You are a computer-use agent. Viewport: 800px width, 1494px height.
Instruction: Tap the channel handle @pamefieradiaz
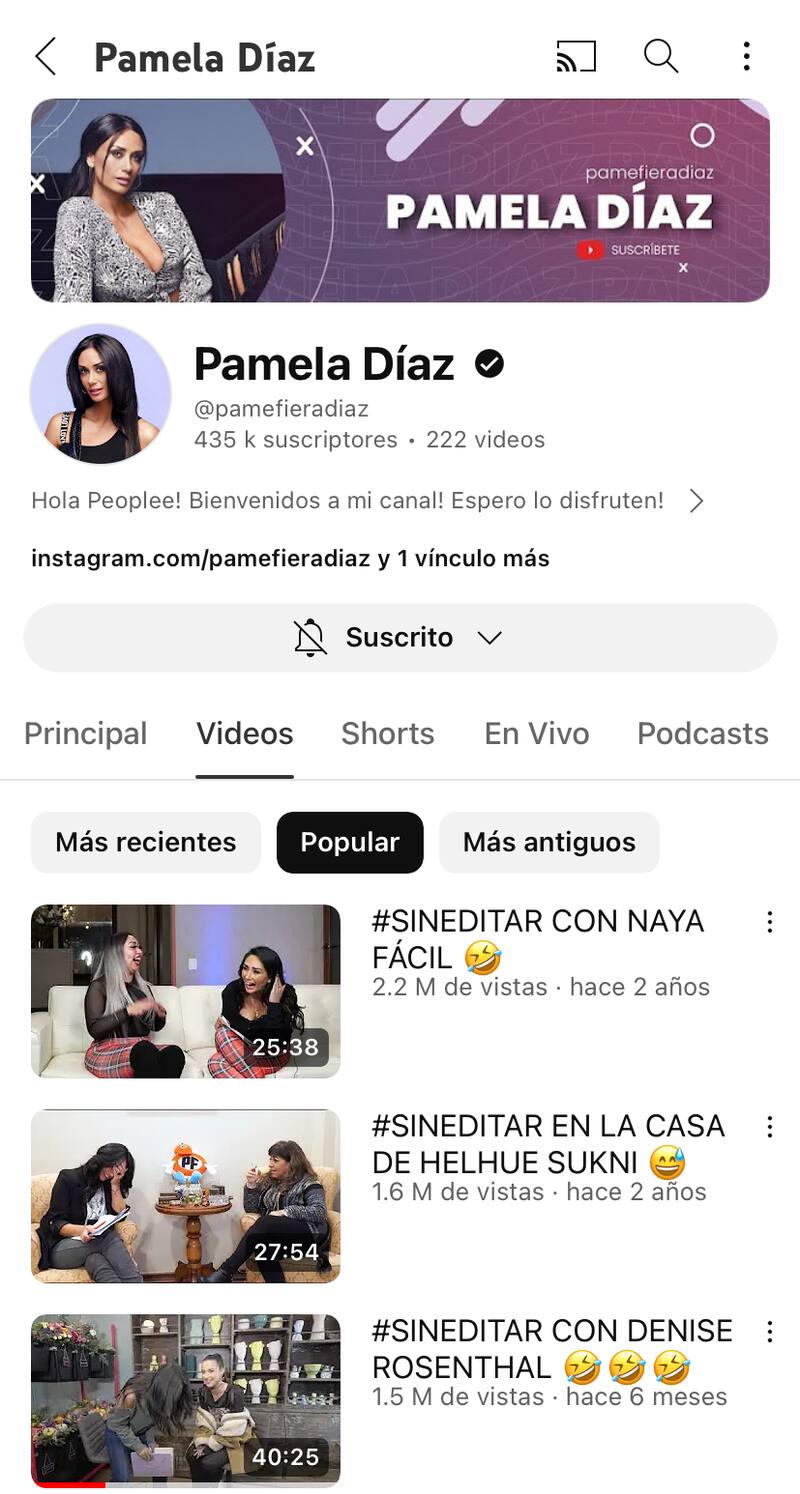pos(282,409)
